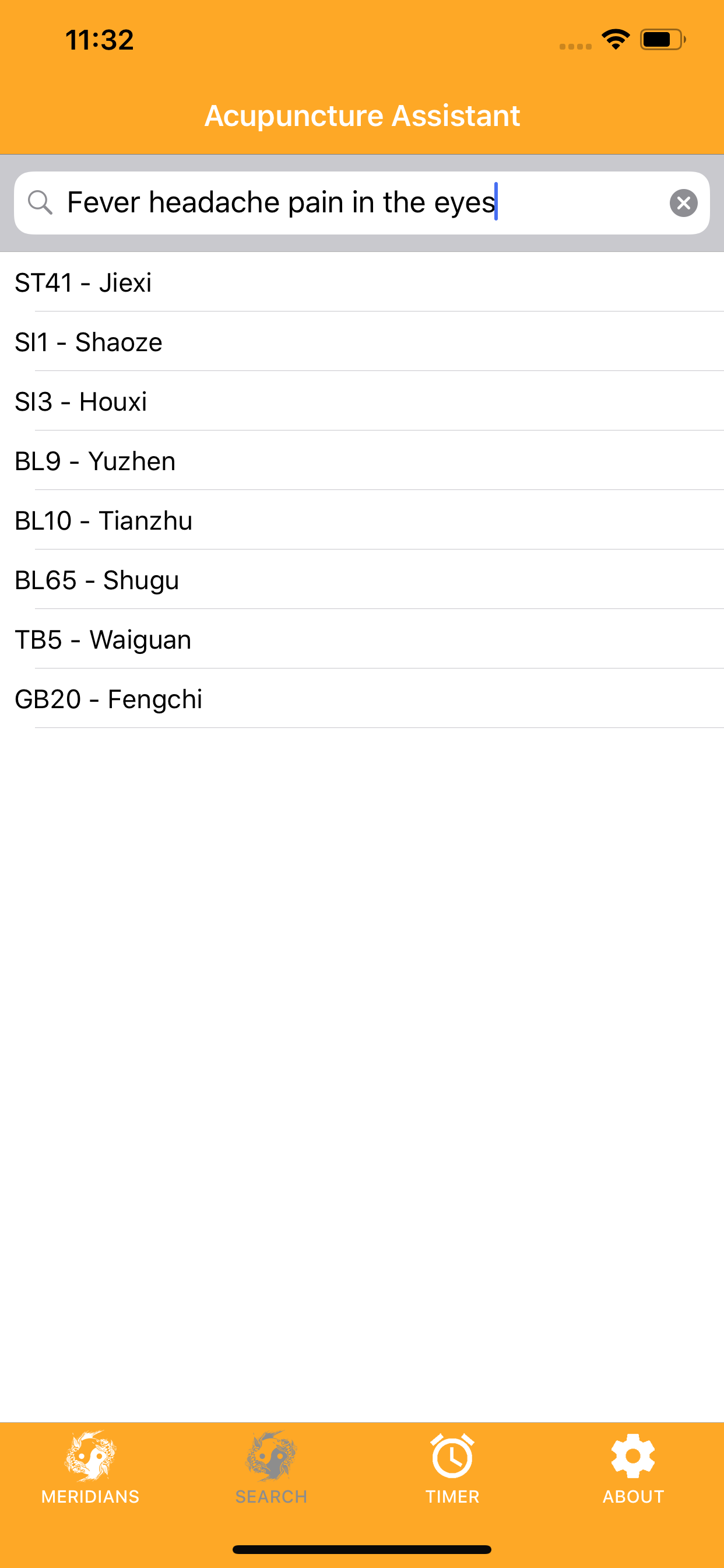Open the About tab
This screenshot has width=724, height=1568.
click(x=633, y=1468)
